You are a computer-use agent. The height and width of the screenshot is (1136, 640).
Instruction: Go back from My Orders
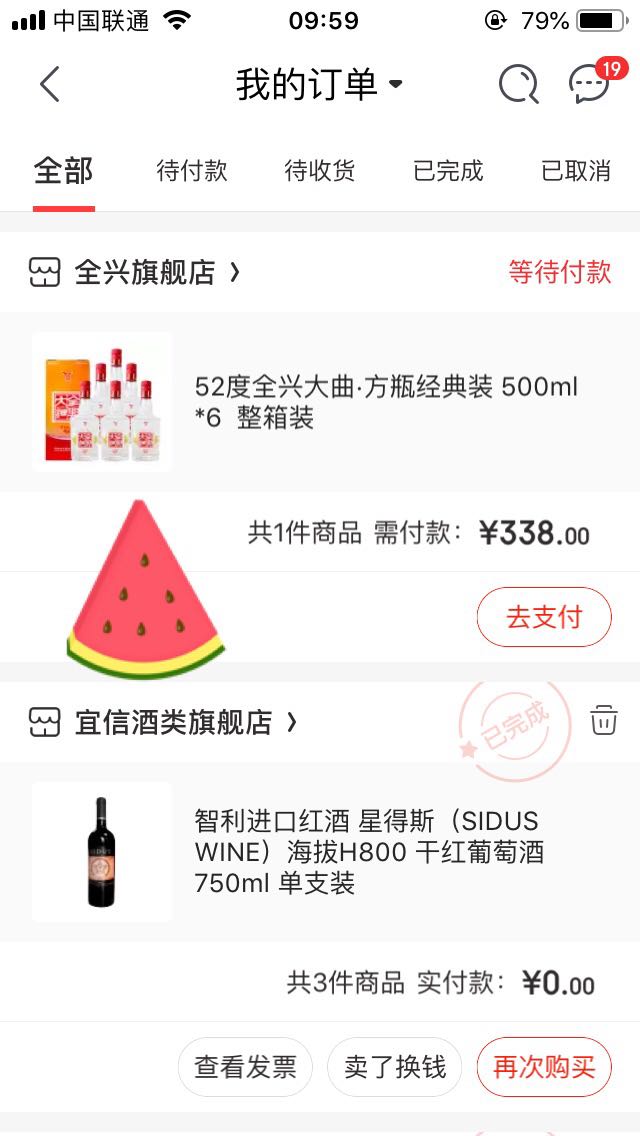pos(50,85)
